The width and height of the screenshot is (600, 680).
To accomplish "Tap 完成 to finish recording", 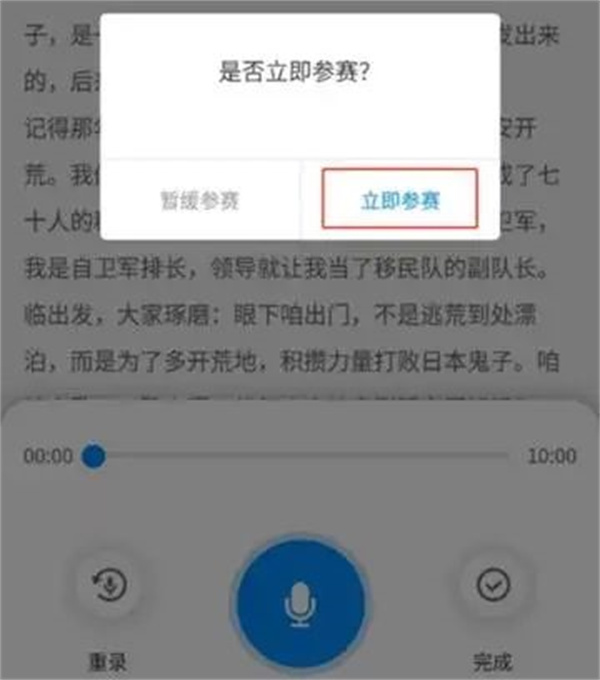I will click(491, 587).
